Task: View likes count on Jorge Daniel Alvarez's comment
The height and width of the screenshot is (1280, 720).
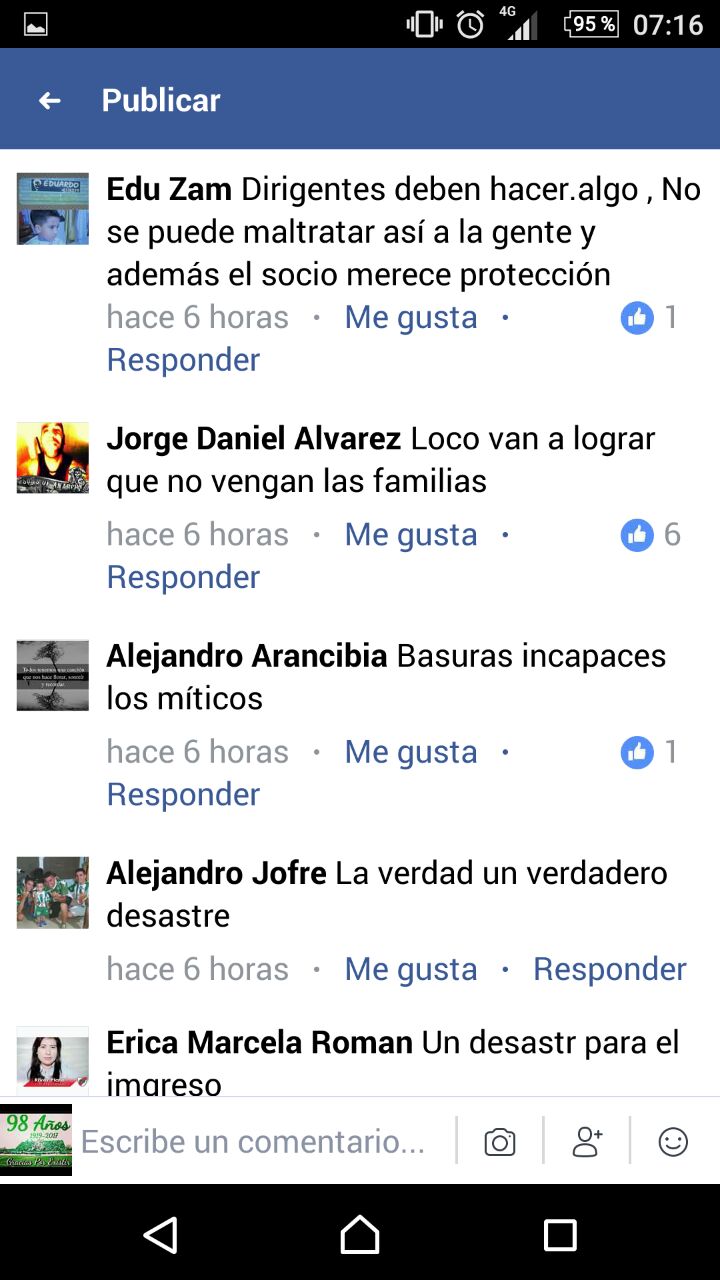Action: click(x=651, y=535)
